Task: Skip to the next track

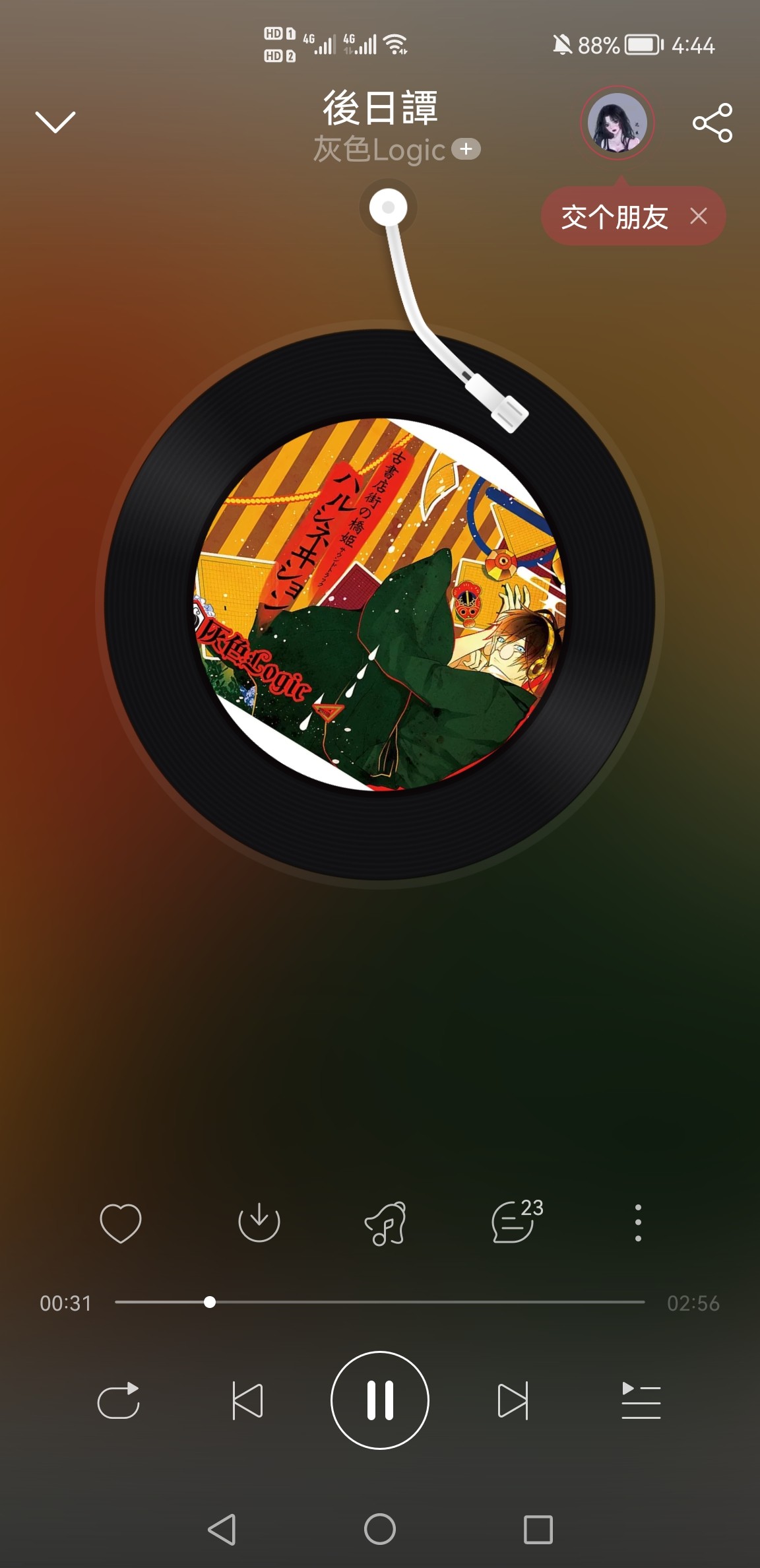Action: pyautogui.click(x=513, y=1400)
